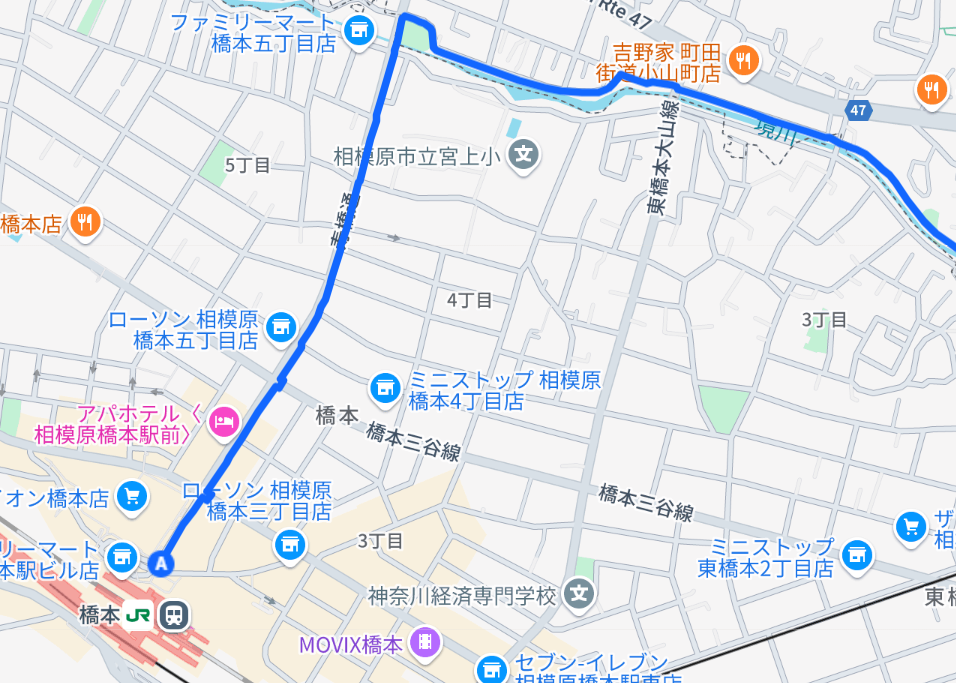
Task: Tap the ミニストップ 相模原橋本4丁目店 marker
Action: tap(384, 386)
